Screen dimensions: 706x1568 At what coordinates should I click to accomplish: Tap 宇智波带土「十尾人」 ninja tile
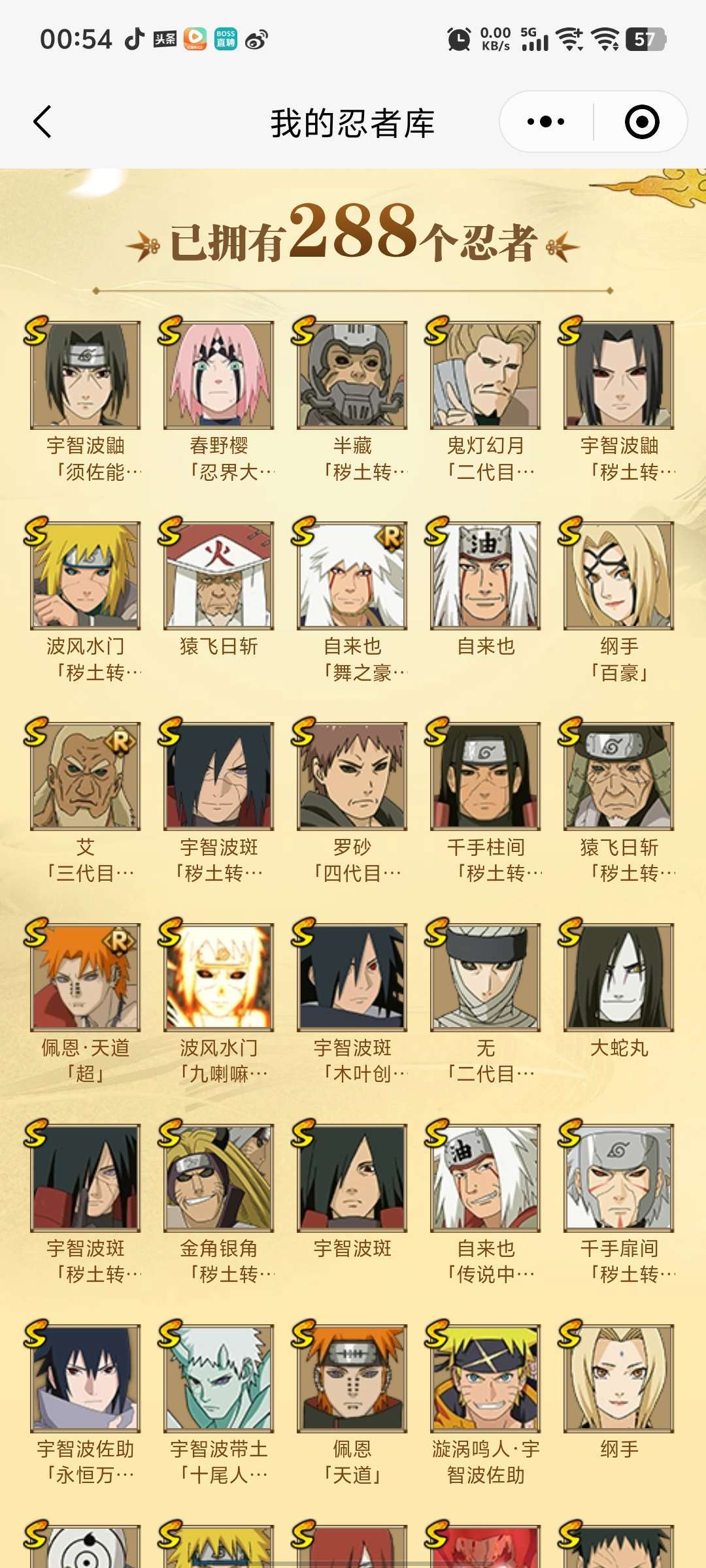(218, 1378)
